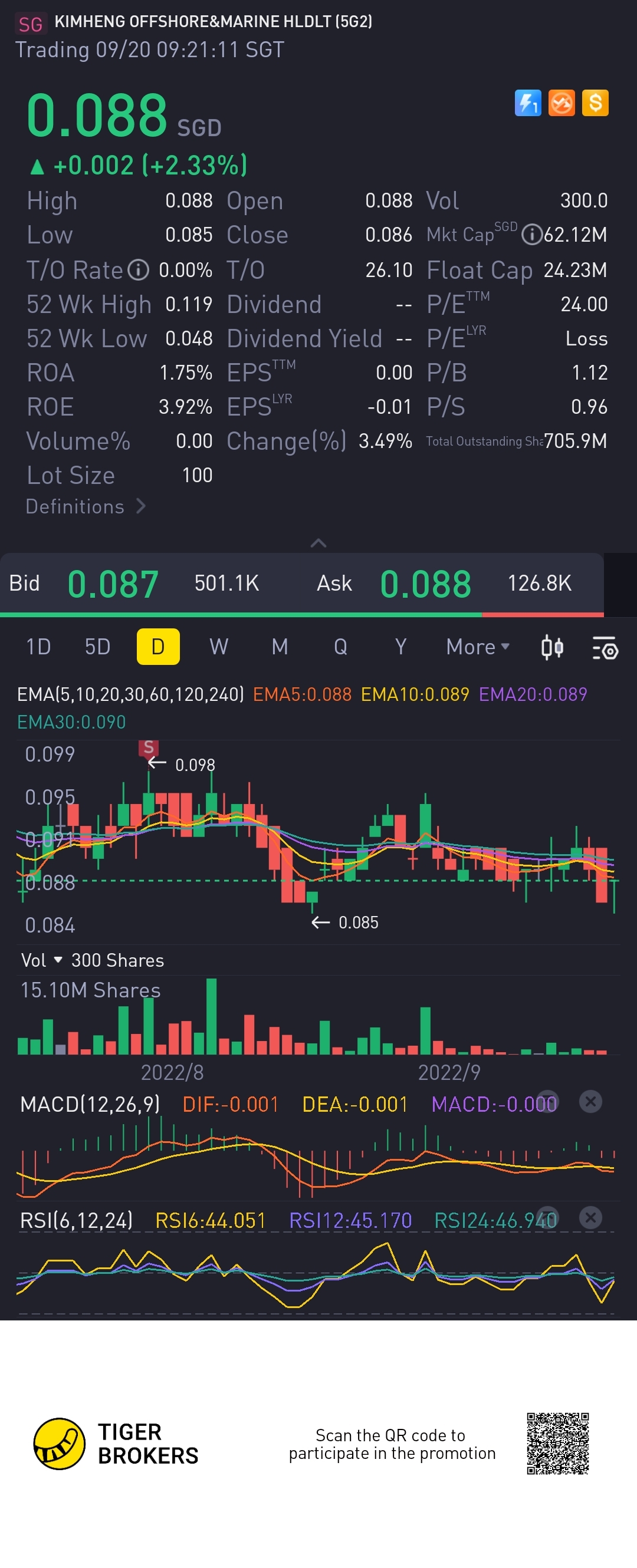This screenshot has height=1568, width=637.
Task: Remove the MACD indicator panel
Action: click(x=590, y=1101)
